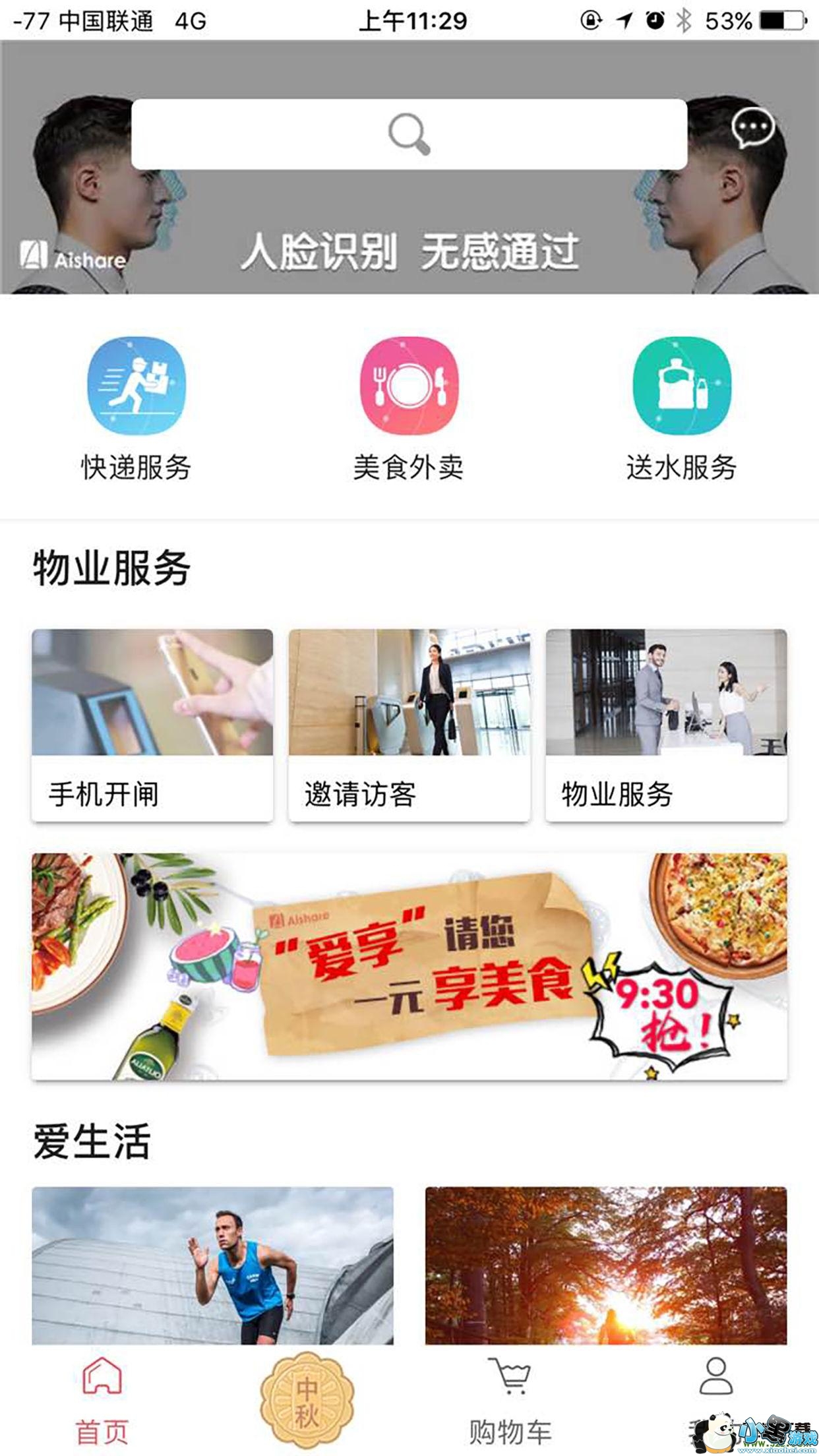
Task: Open the sunset forest card under 爱生活
Action: (605, 1265)
